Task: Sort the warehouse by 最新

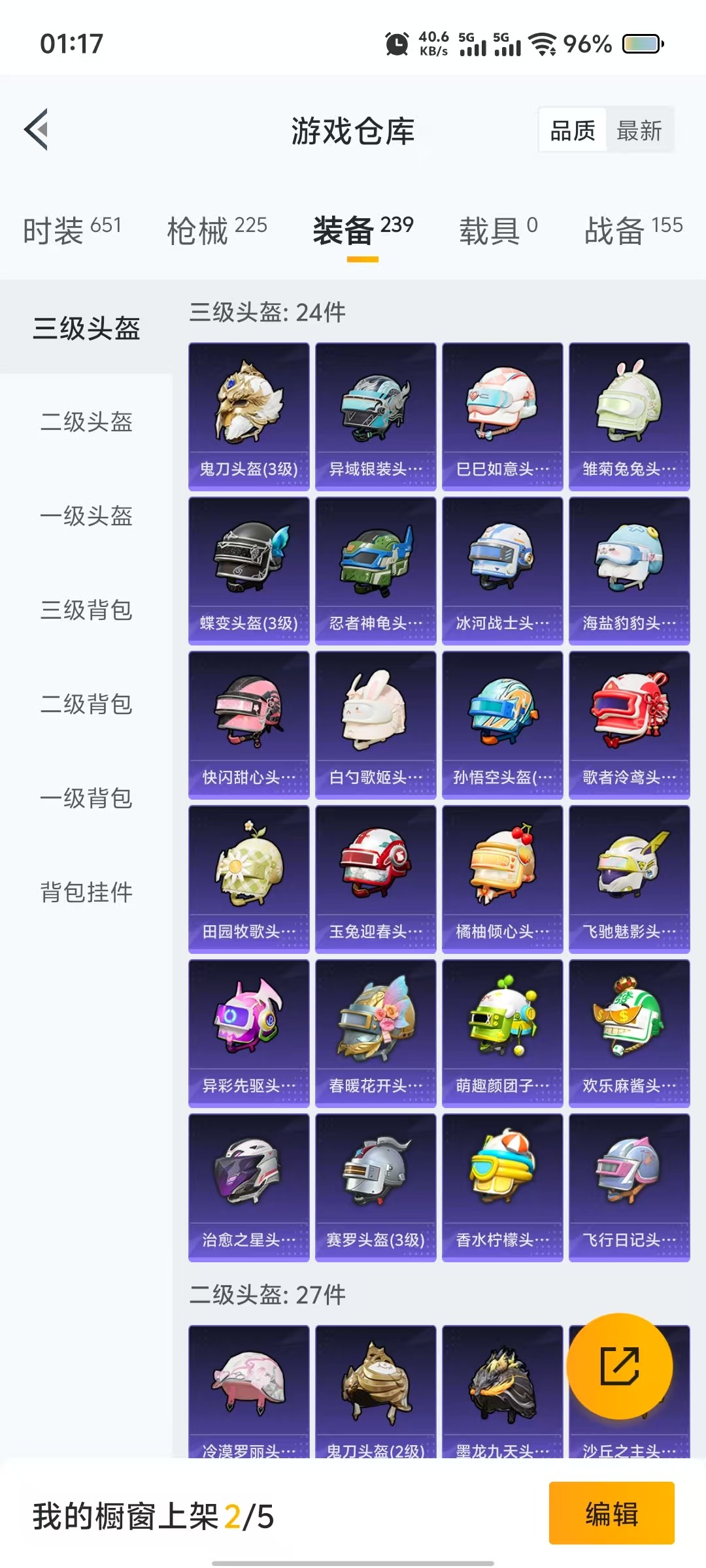Action: pyautogui.click(x=639, y=130)
